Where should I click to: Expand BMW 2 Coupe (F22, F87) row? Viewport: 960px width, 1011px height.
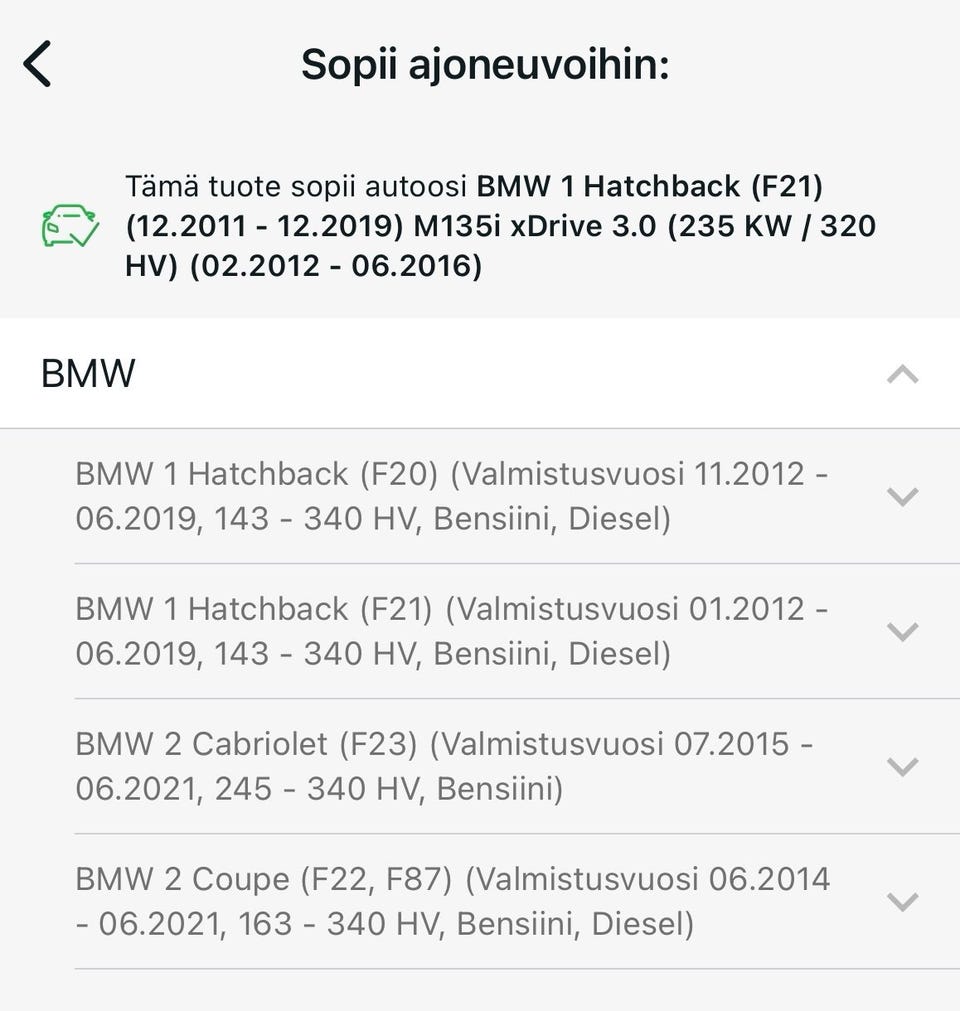pos(902,901)
